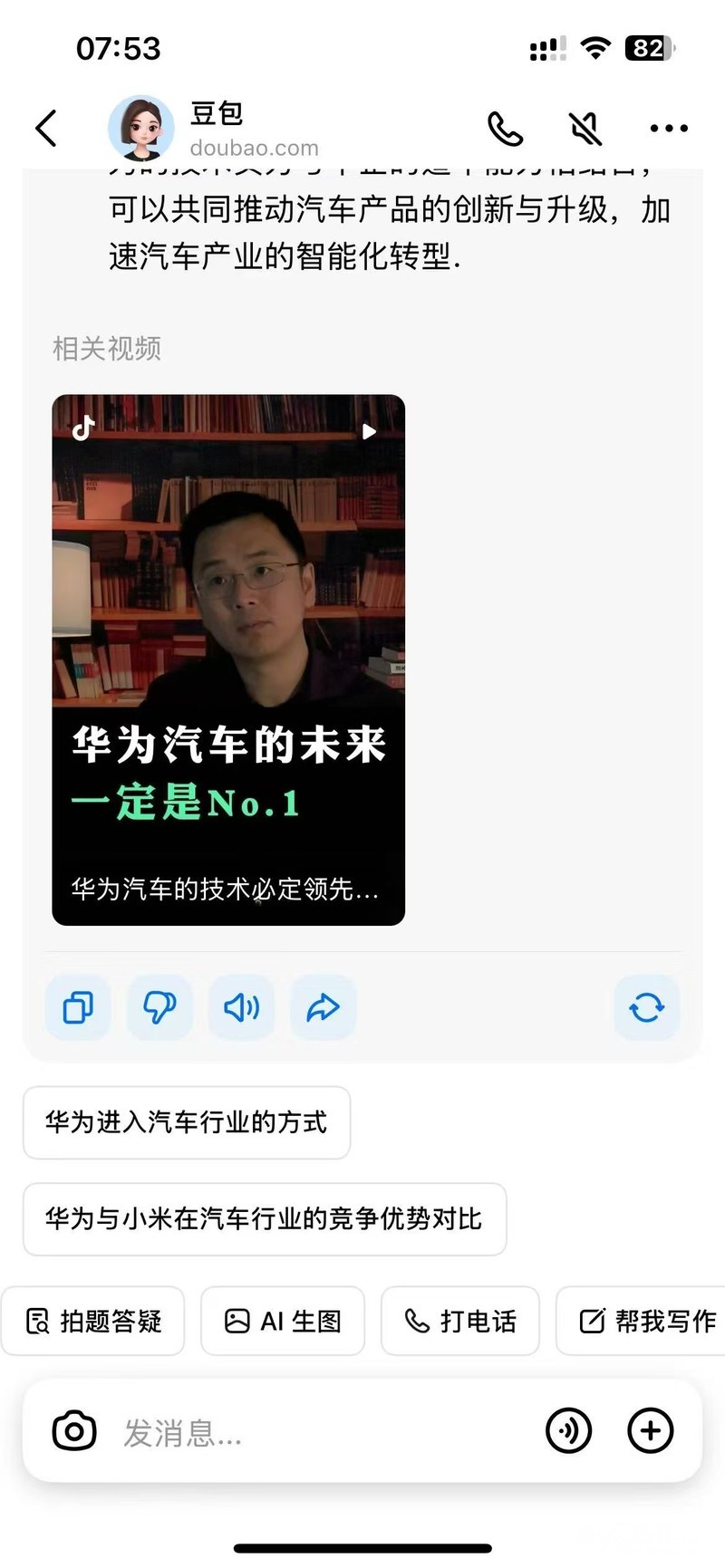Start a voice call with 豆包
This screenshot has height=1568, width=725.
click(x=505, y=129)
